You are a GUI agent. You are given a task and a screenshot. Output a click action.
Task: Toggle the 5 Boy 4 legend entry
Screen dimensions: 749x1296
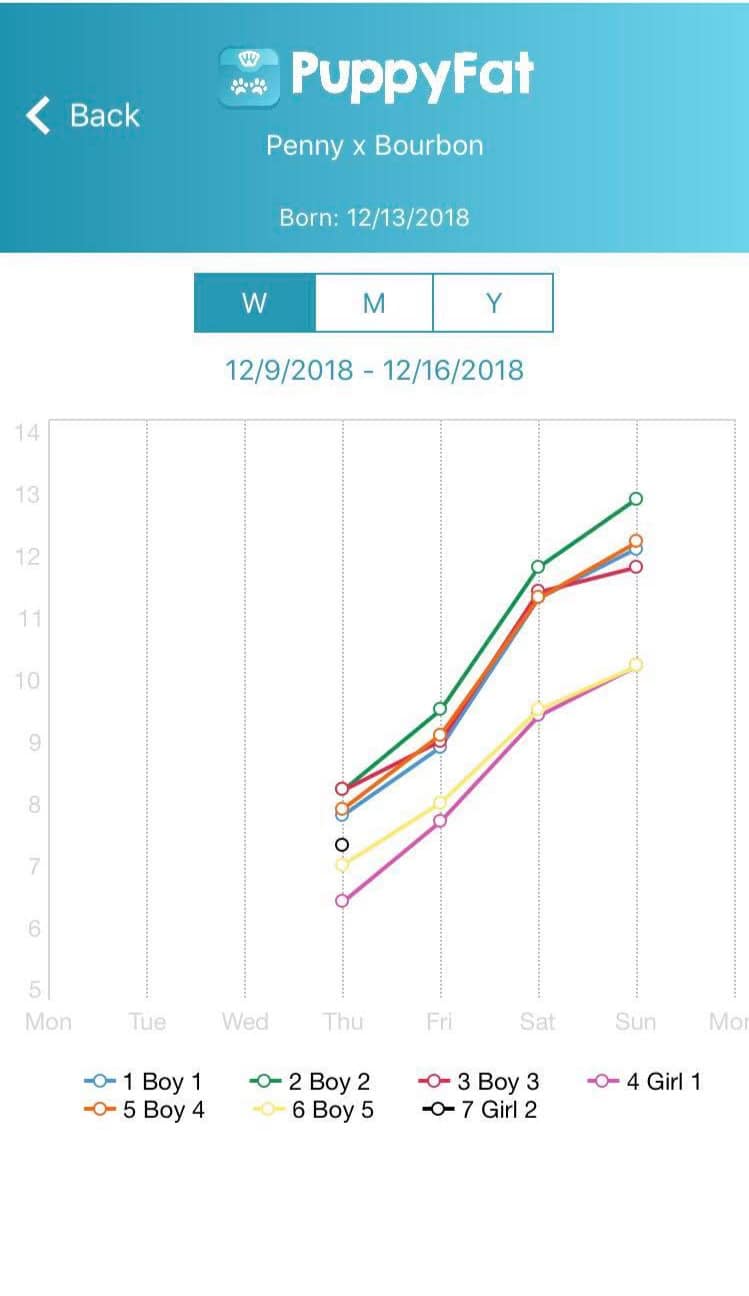click(x=144, y=1110)
